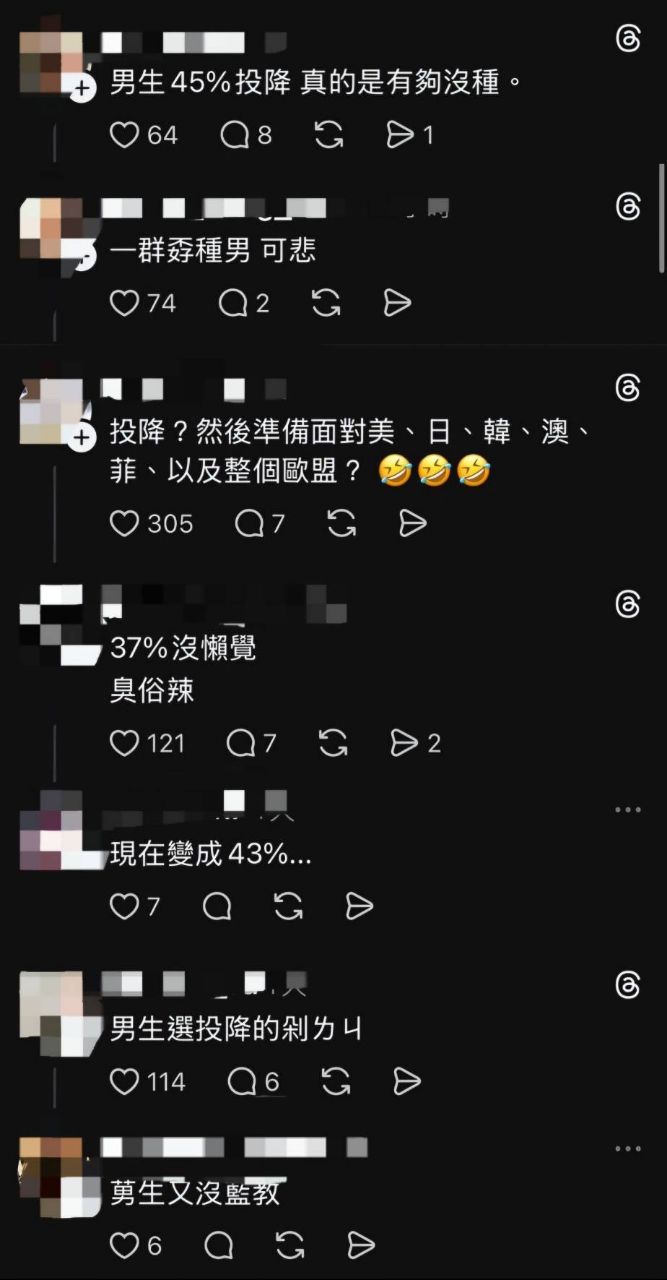Like the comment "男生45%投降 真的是有夠沒種"
667x1280 pixels.
click(x=124, y=135)
